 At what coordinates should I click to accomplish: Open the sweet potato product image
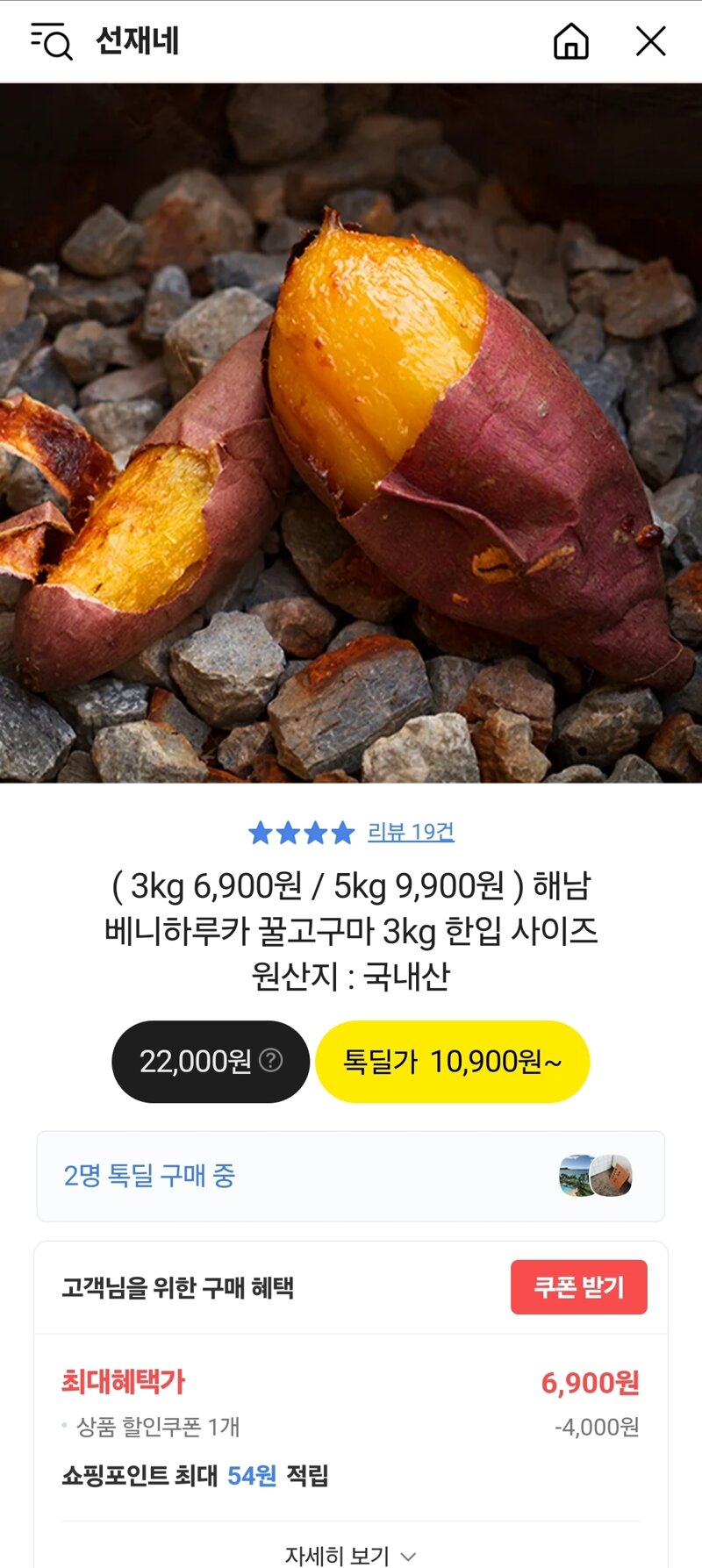point(351,432)
